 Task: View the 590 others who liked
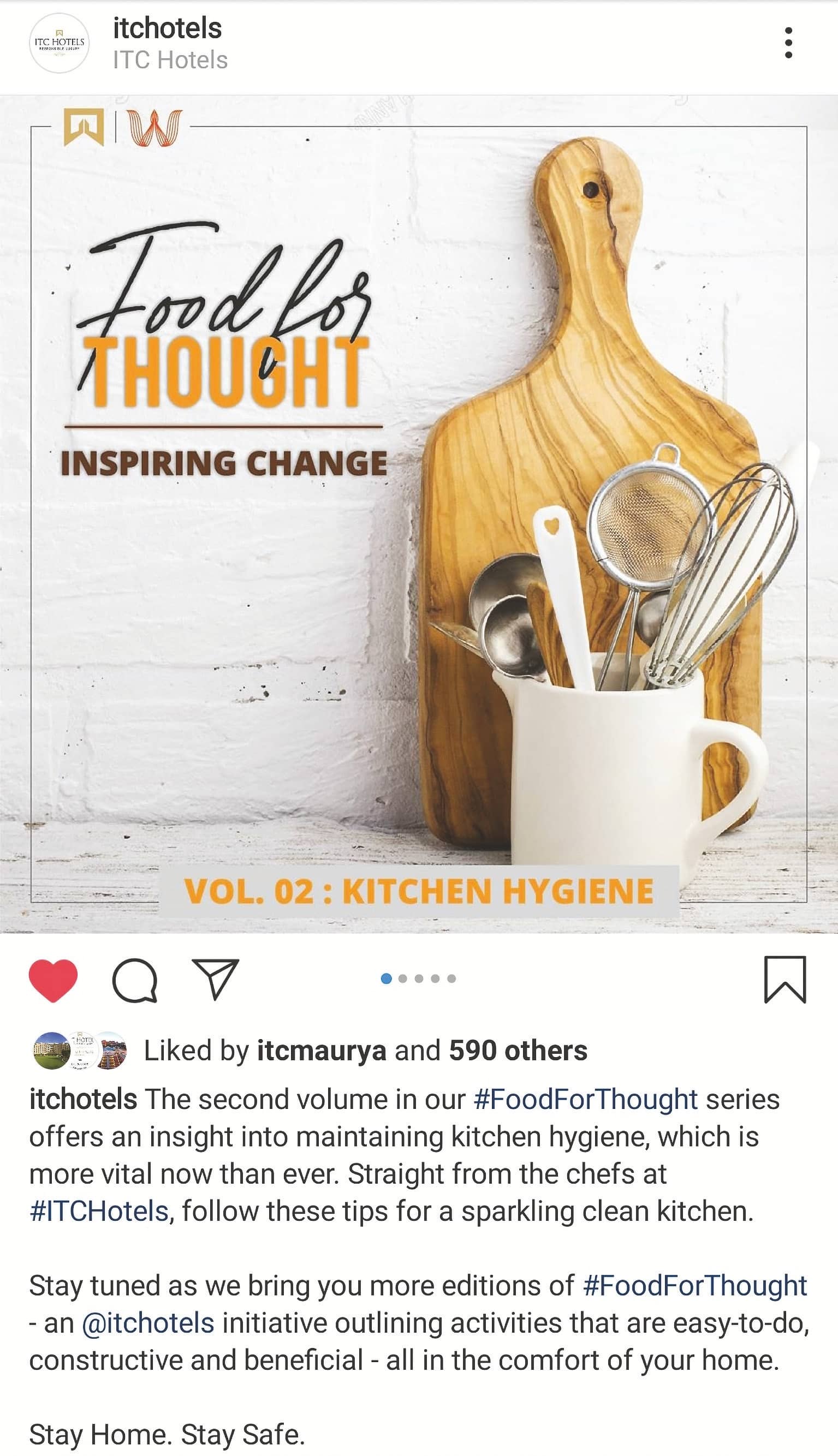click(518, 1051)
